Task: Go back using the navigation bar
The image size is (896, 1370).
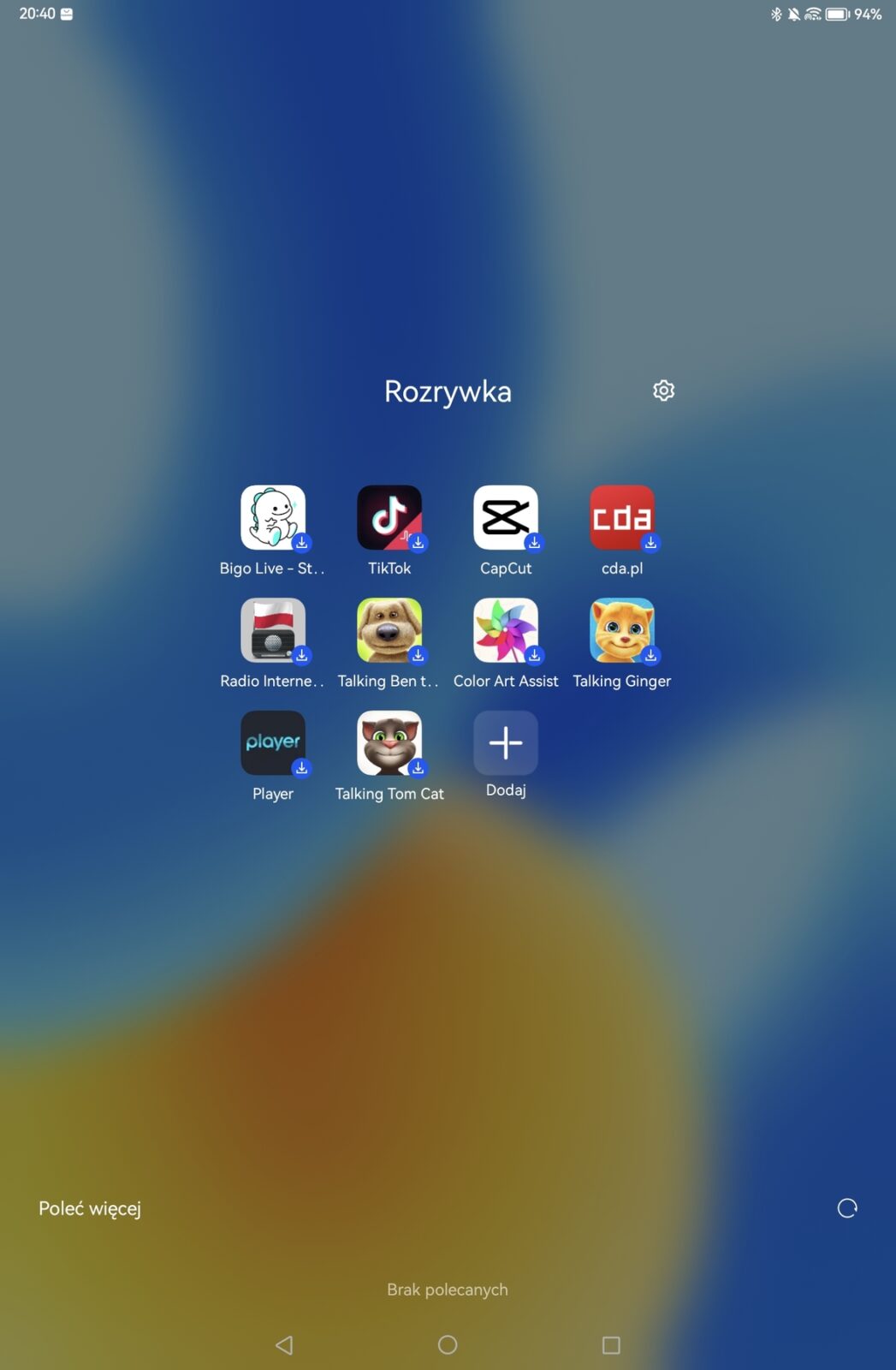Action: click(284, 1344)
